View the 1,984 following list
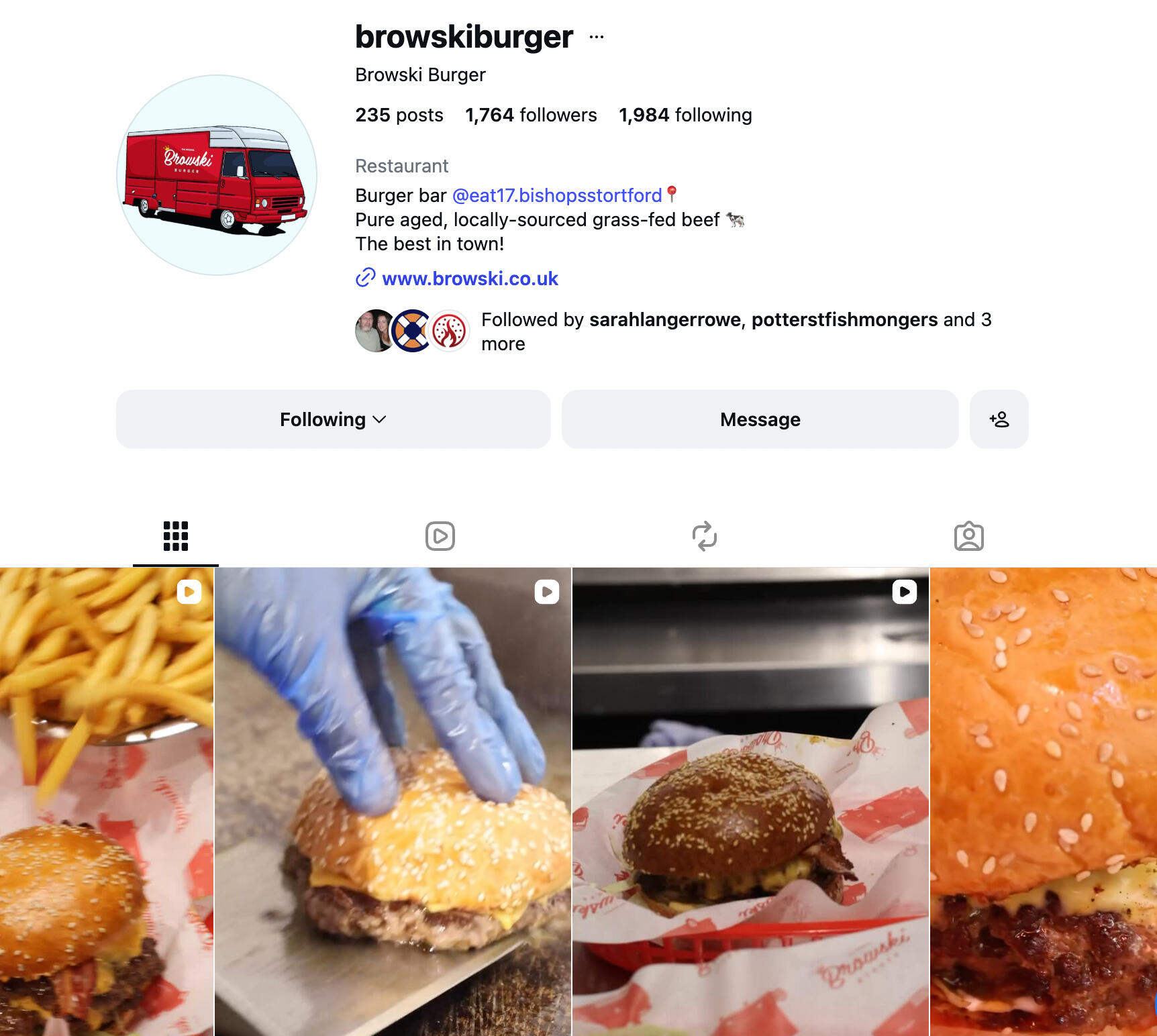The height and width of the screenshot is (1036, 1157). 685,115
